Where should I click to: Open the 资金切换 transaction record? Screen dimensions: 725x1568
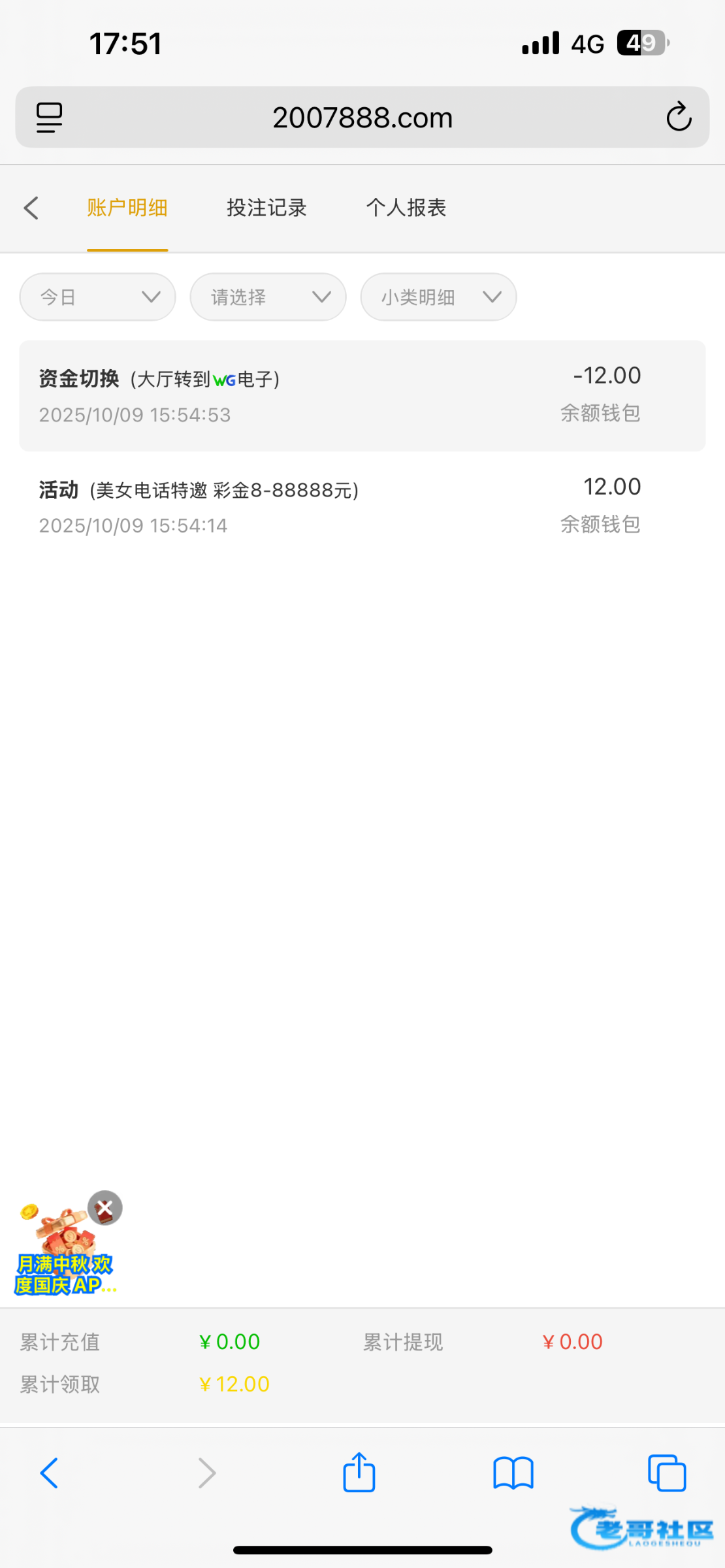pyautogui.click(x=362, y=395)
